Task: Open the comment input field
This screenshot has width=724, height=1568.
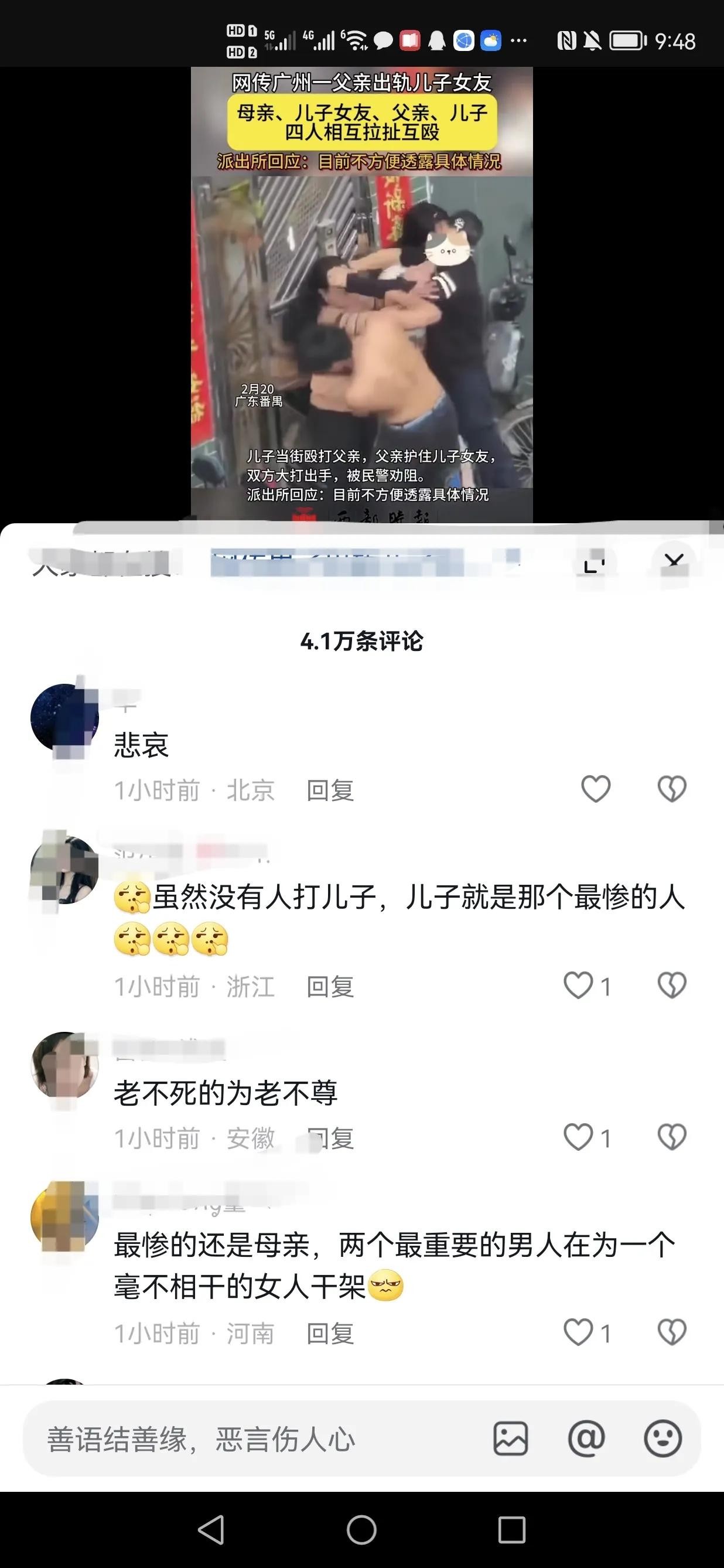Action: click(243, 1440)
